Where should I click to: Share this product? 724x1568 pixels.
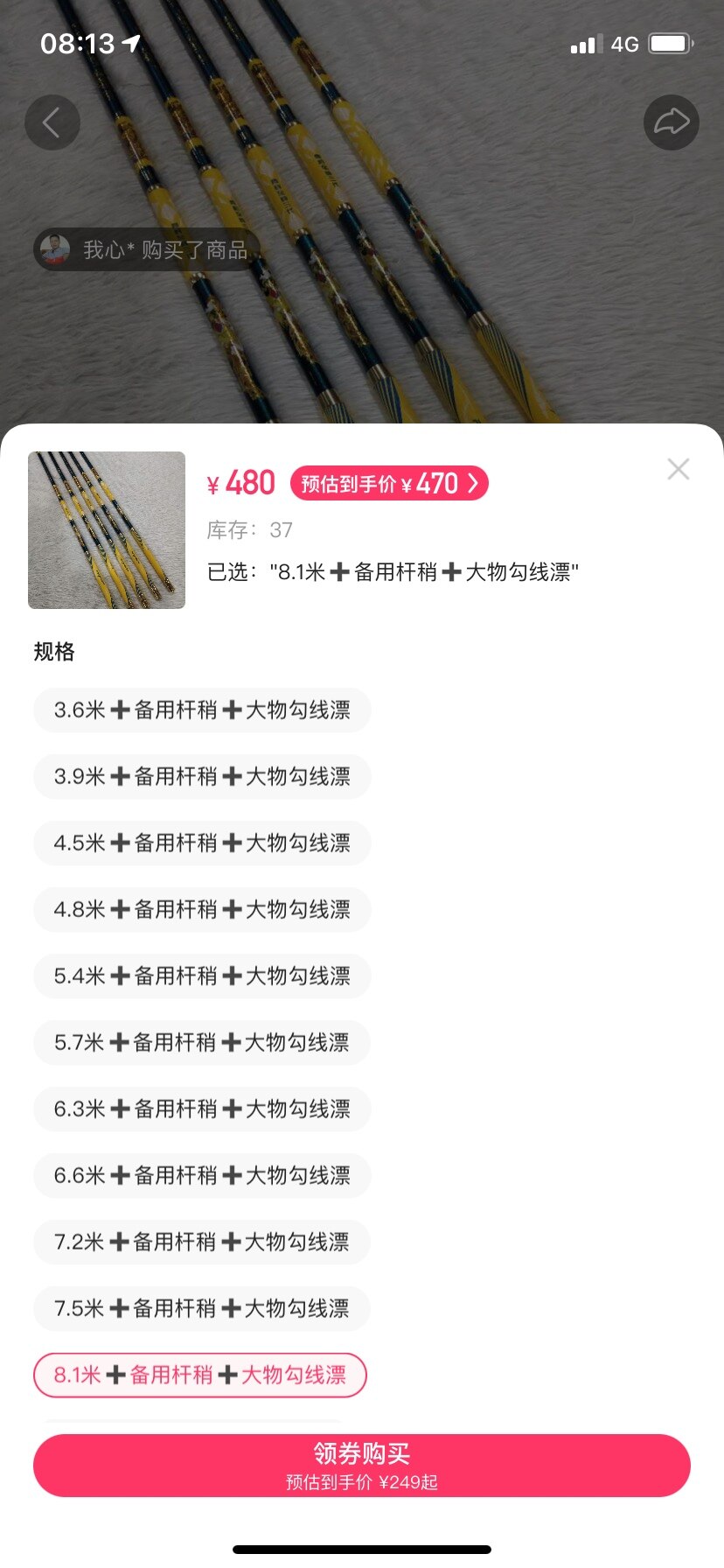pyautogui.click(x=671, y=122)
